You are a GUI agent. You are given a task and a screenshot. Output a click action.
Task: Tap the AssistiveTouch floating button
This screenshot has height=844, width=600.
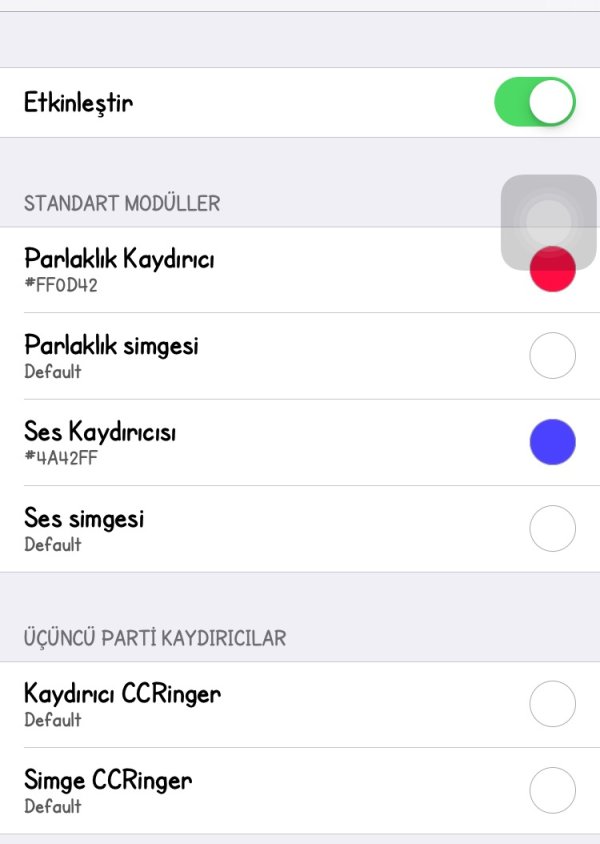click(548, 221)
